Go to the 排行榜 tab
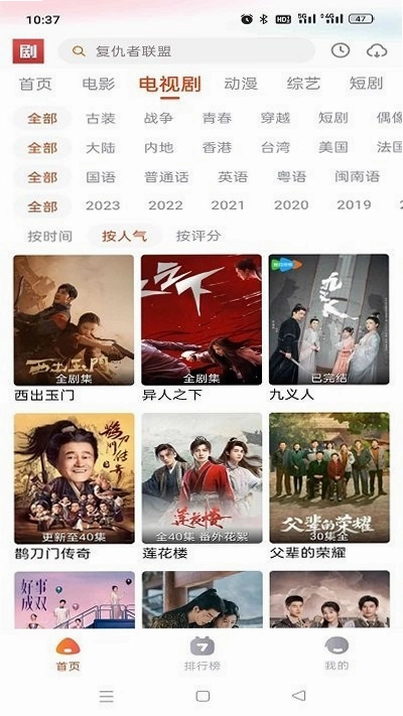Image resolution: width=403 pixels, height=716 pixels. click(x=202, y=654)
